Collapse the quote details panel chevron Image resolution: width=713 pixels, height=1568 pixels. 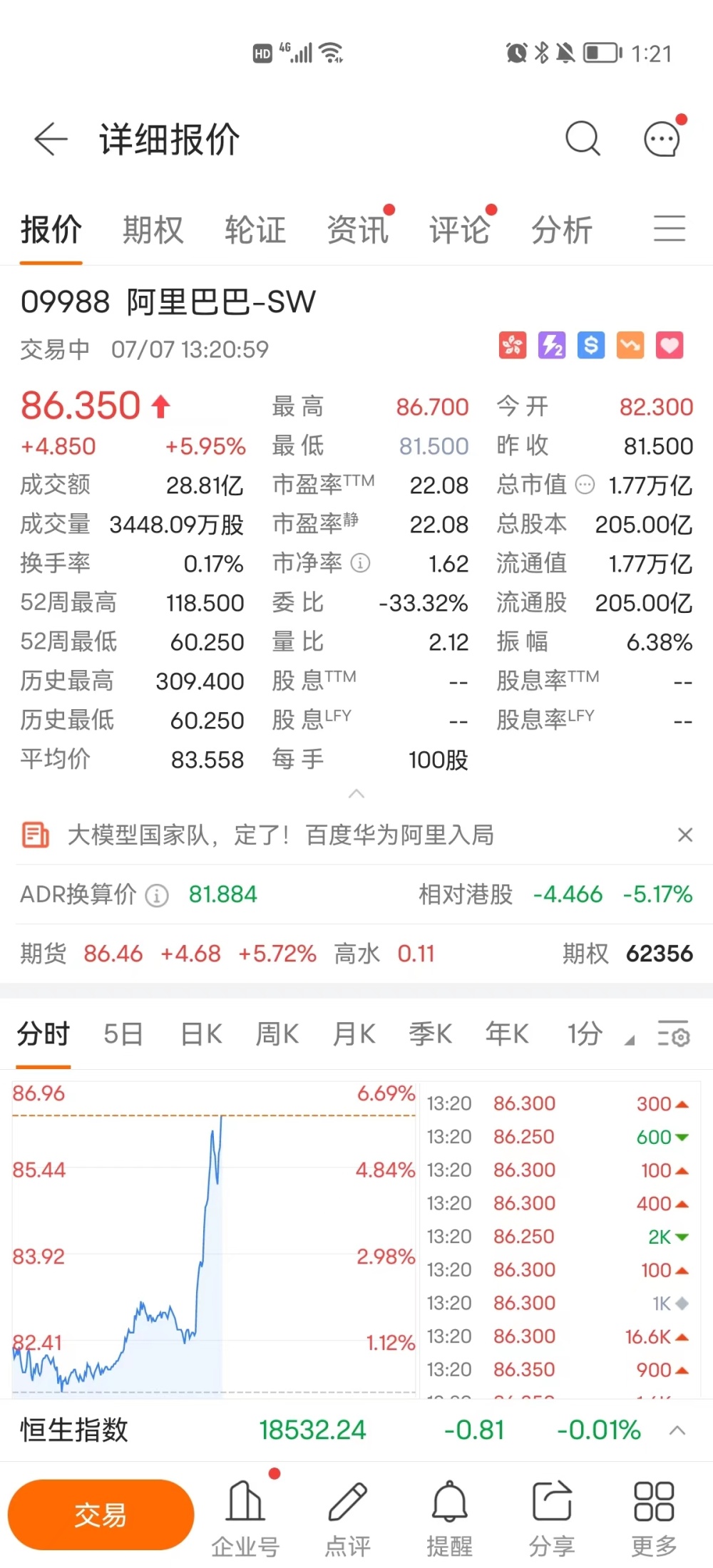pyautogui.click(x=356, y=794)
